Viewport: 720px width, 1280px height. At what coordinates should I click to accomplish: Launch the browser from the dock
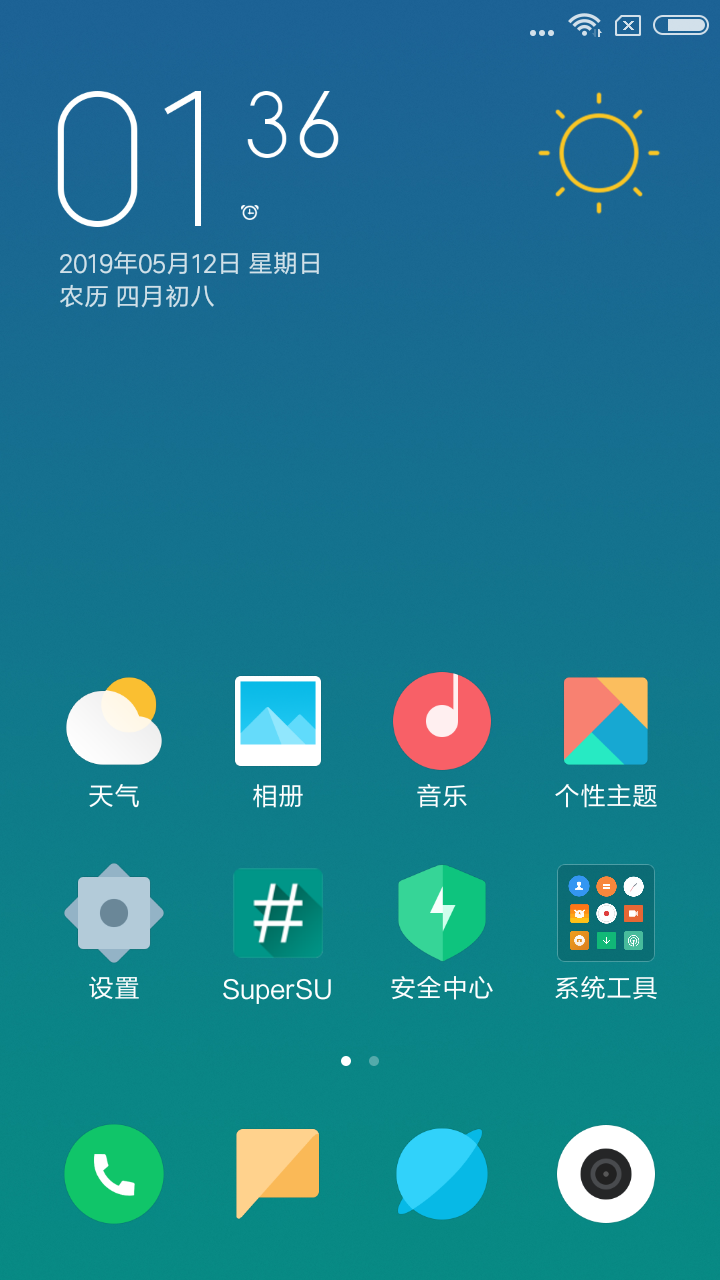pos(442,1174)
